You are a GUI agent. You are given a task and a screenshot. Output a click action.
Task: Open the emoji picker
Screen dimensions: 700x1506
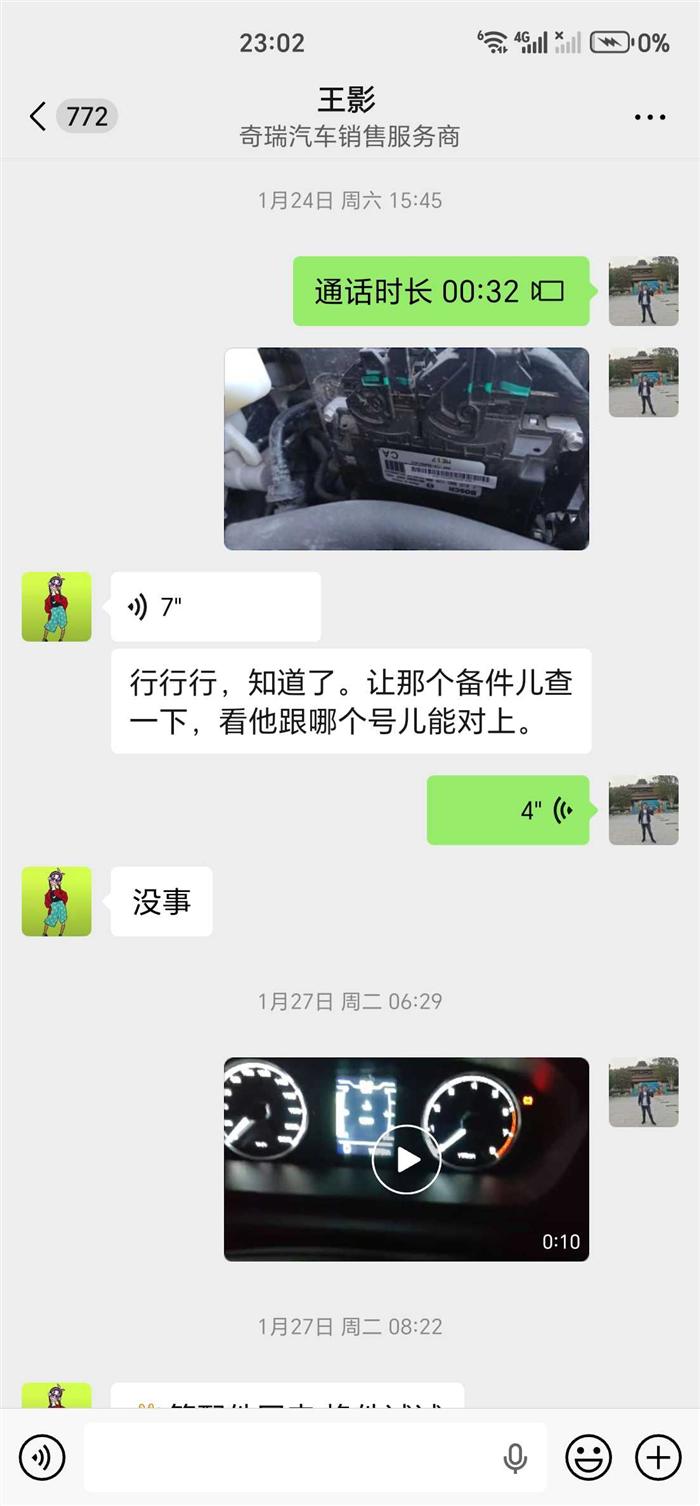click(588, 1457)
